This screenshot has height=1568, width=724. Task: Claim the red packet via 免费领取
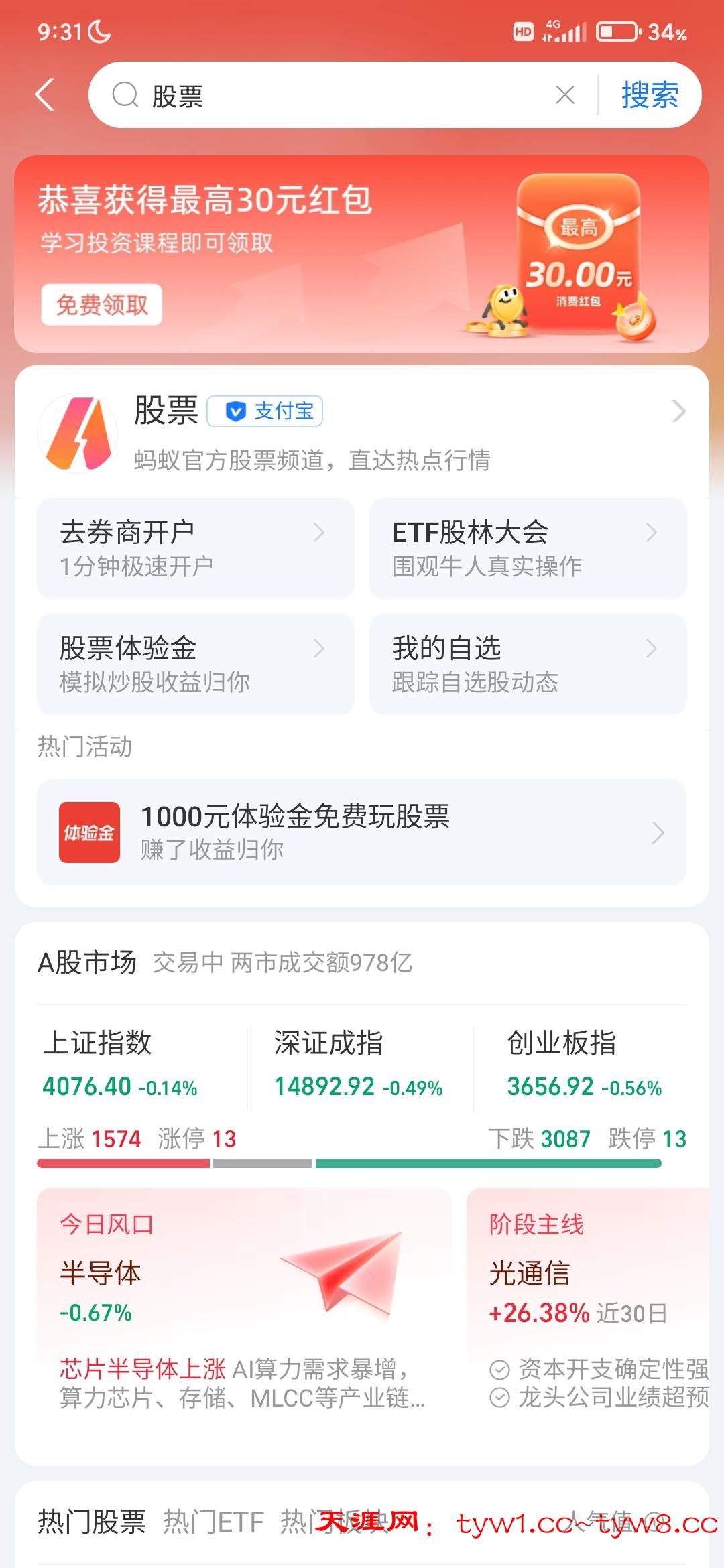(x=102, y=306)
